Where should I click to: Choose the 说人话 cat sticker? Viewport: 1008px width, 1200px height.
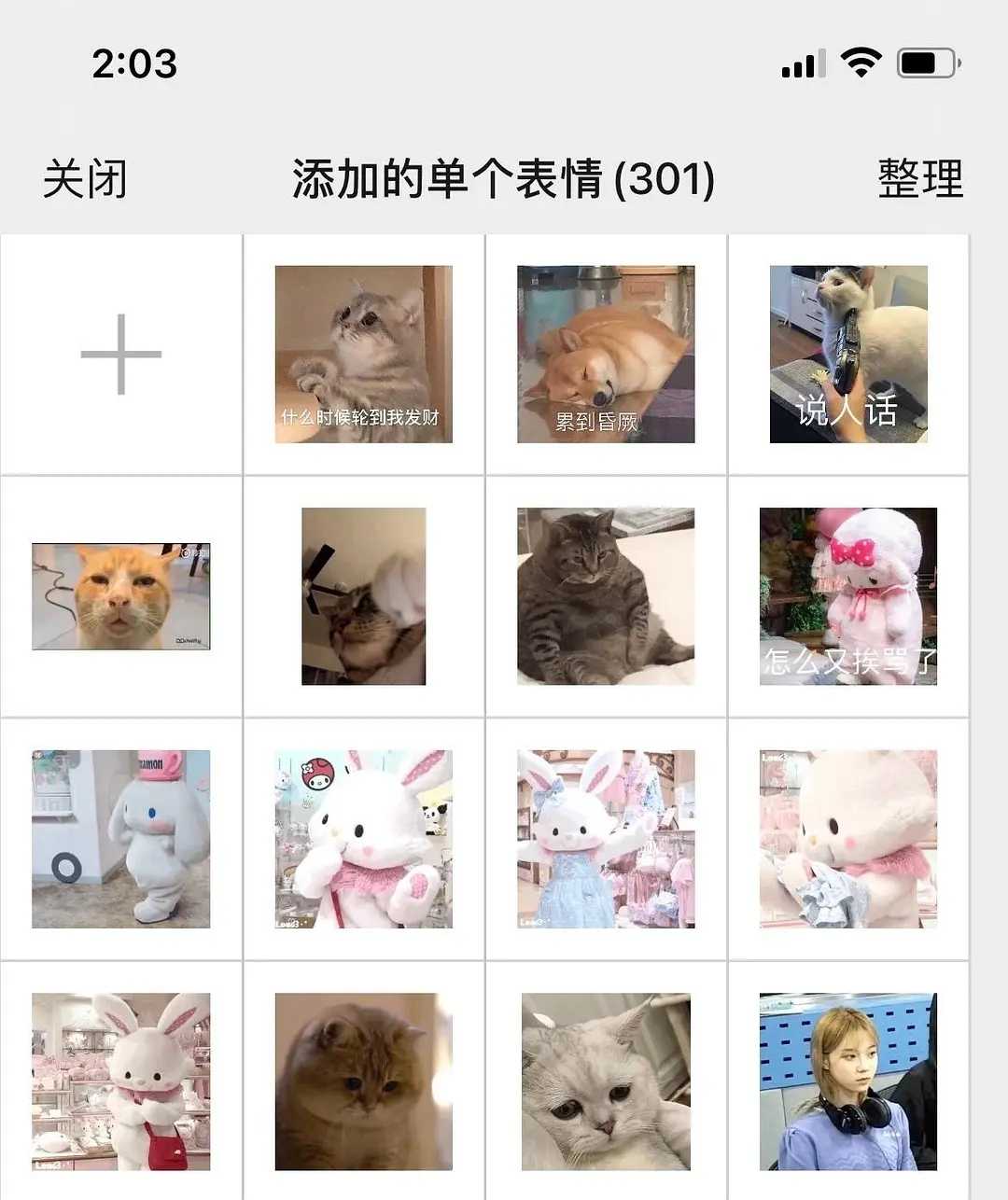tap(848, 355)
